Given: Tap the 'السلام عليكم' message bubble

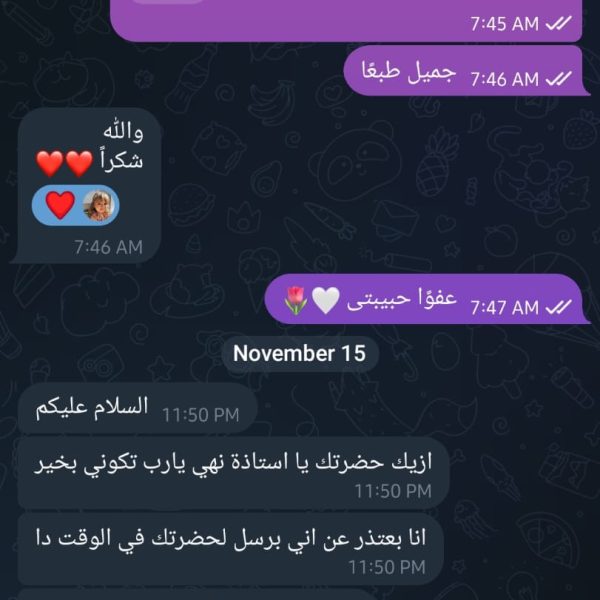Looking at the screenshot, I should tap(137, 409).
